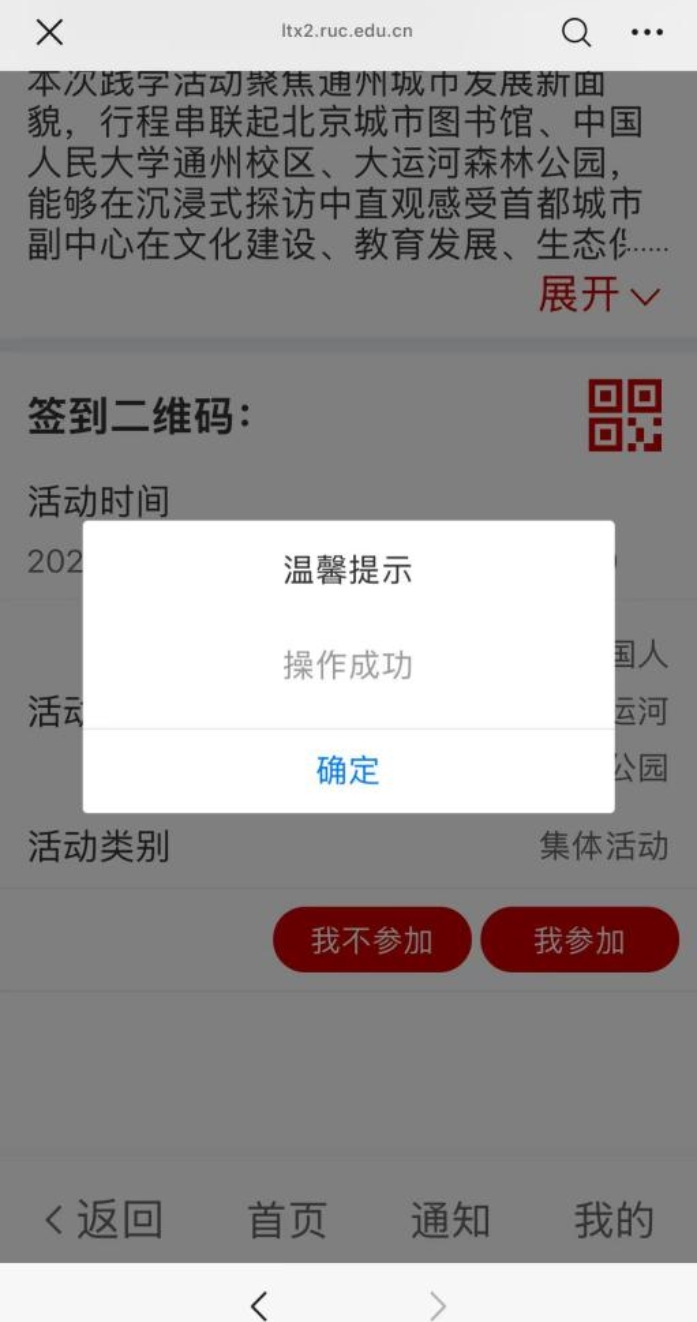Close the in-app browser page
This screenshot has height=1322, width=697.
[x=49, y=32]
